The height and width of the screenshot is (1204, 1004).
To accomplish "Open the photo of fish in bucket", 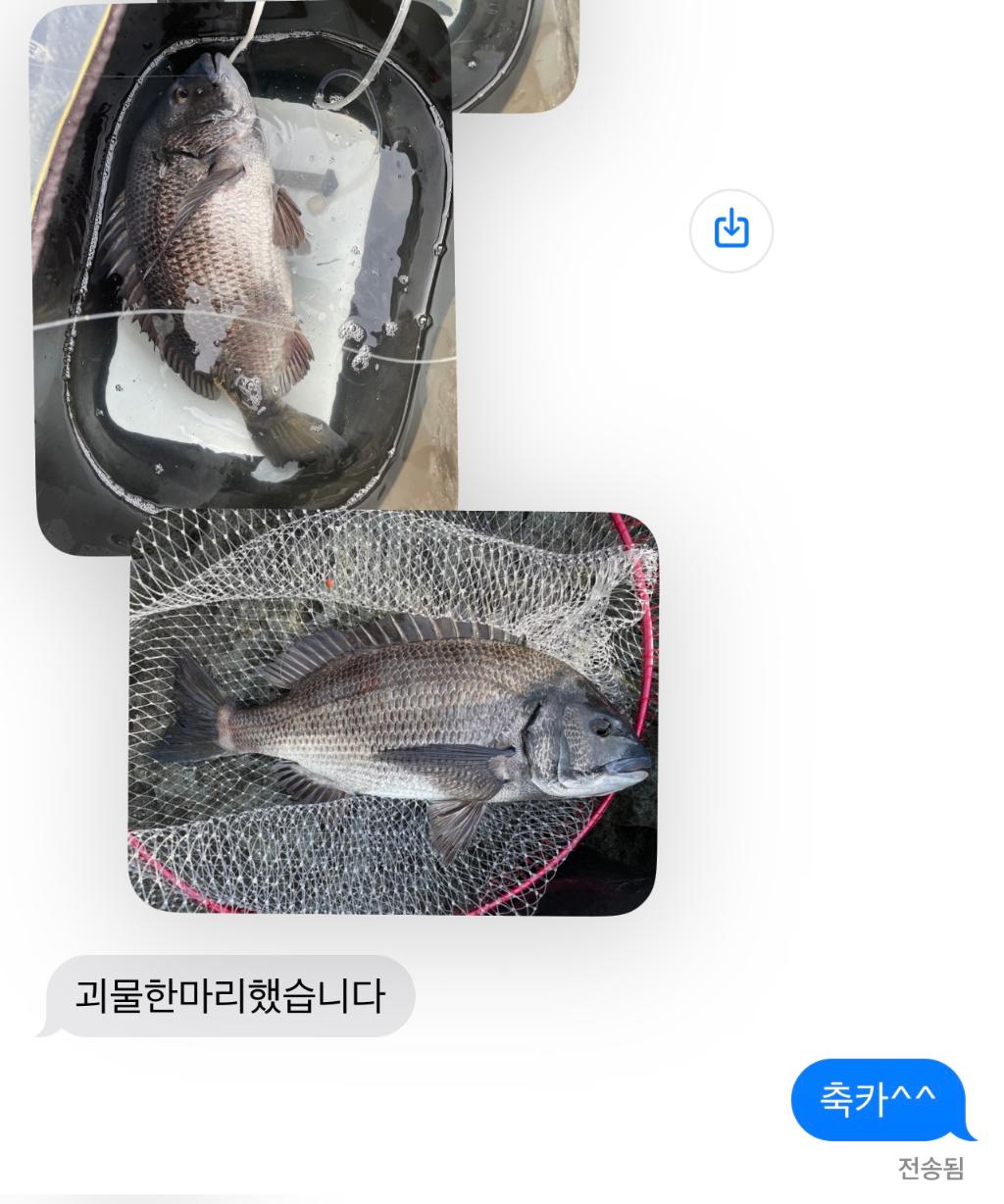I will (x=245, y=265).
